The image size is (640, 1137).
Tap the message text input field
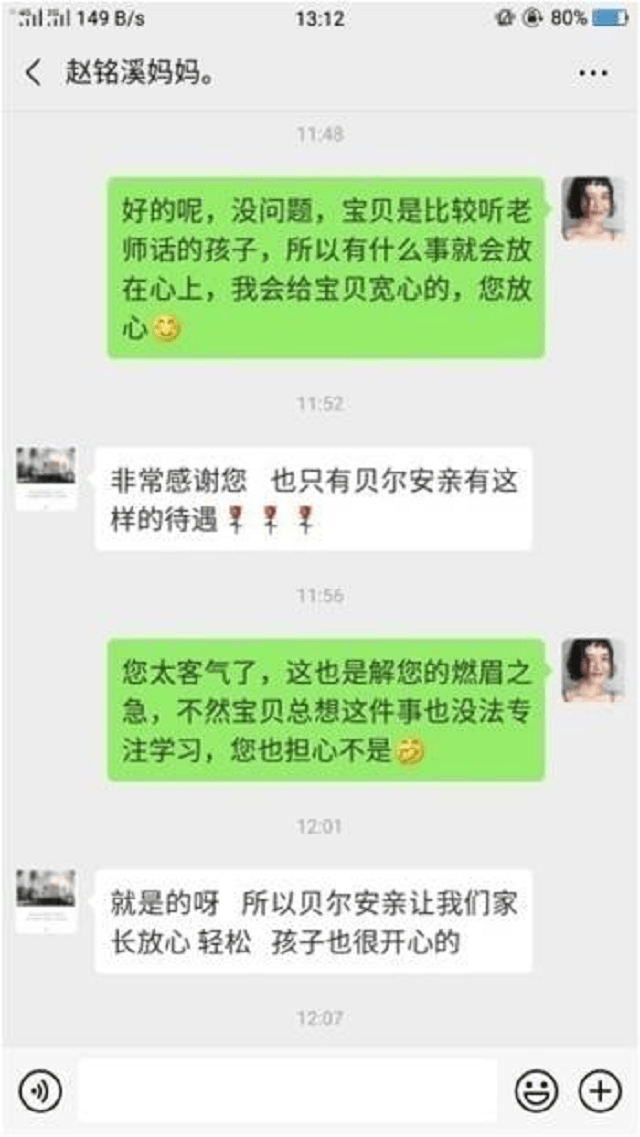(287, 1090)
